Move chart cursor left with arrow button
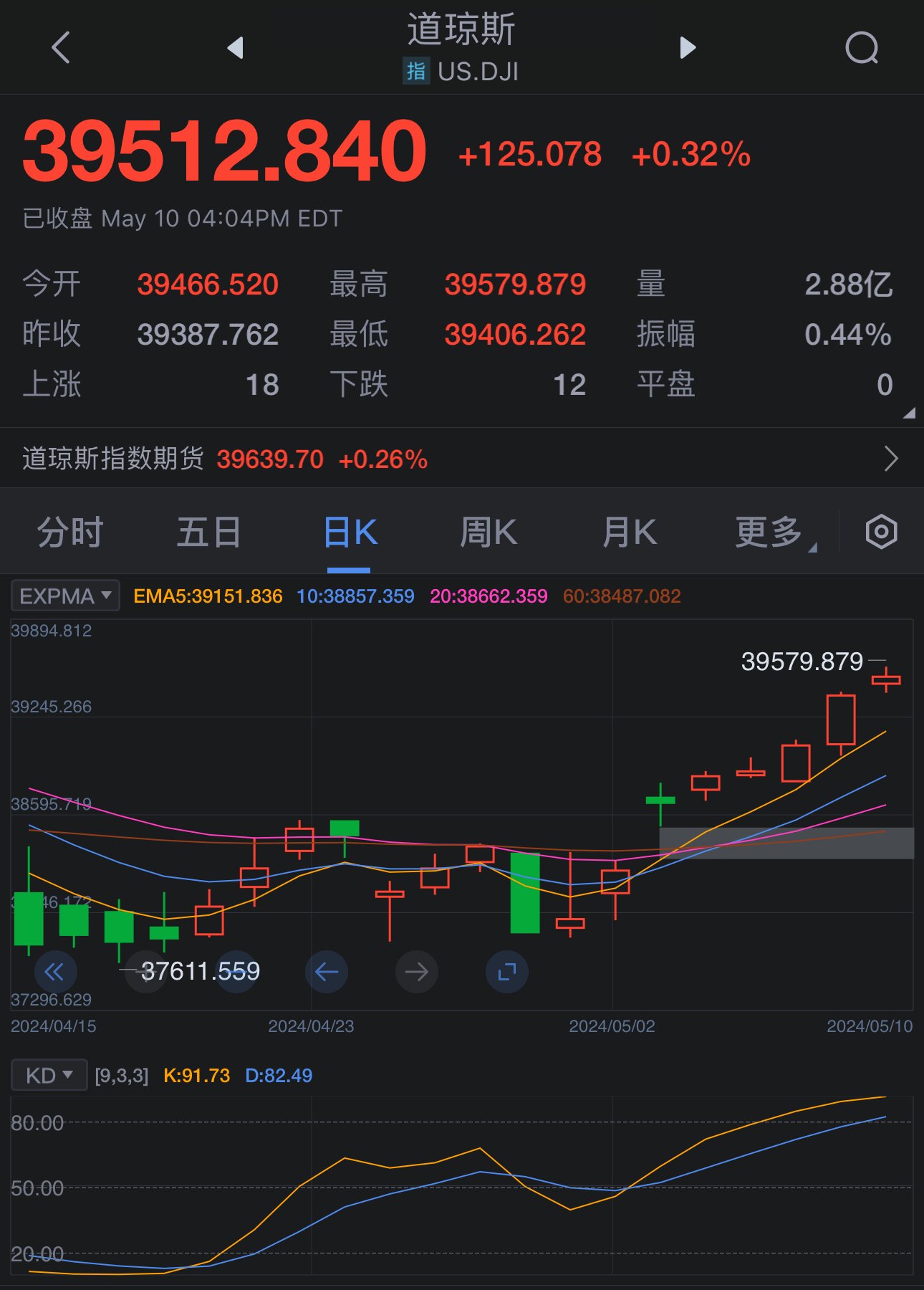This screenshot has height=1290, width=924. tap(327, 972)
